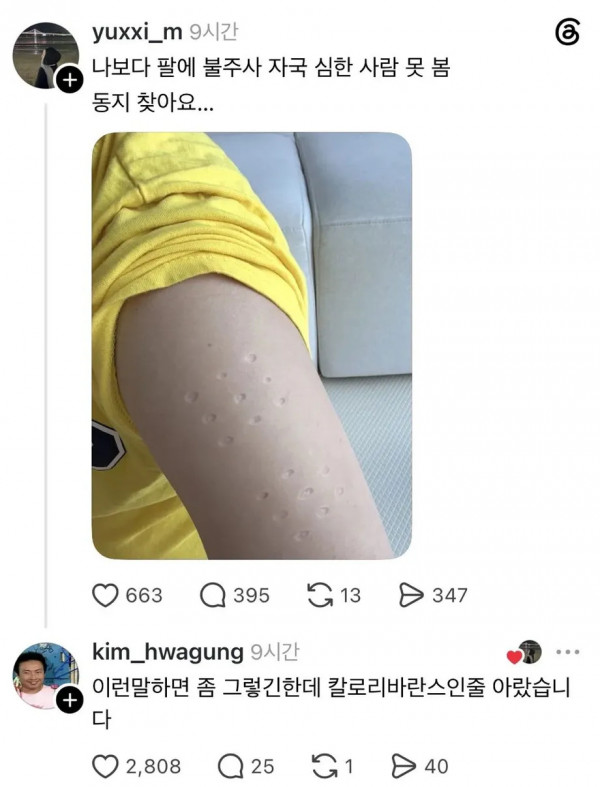Share kim_hwagung's reply
This screenshot has height=787, width=600.
click(404, 766)
